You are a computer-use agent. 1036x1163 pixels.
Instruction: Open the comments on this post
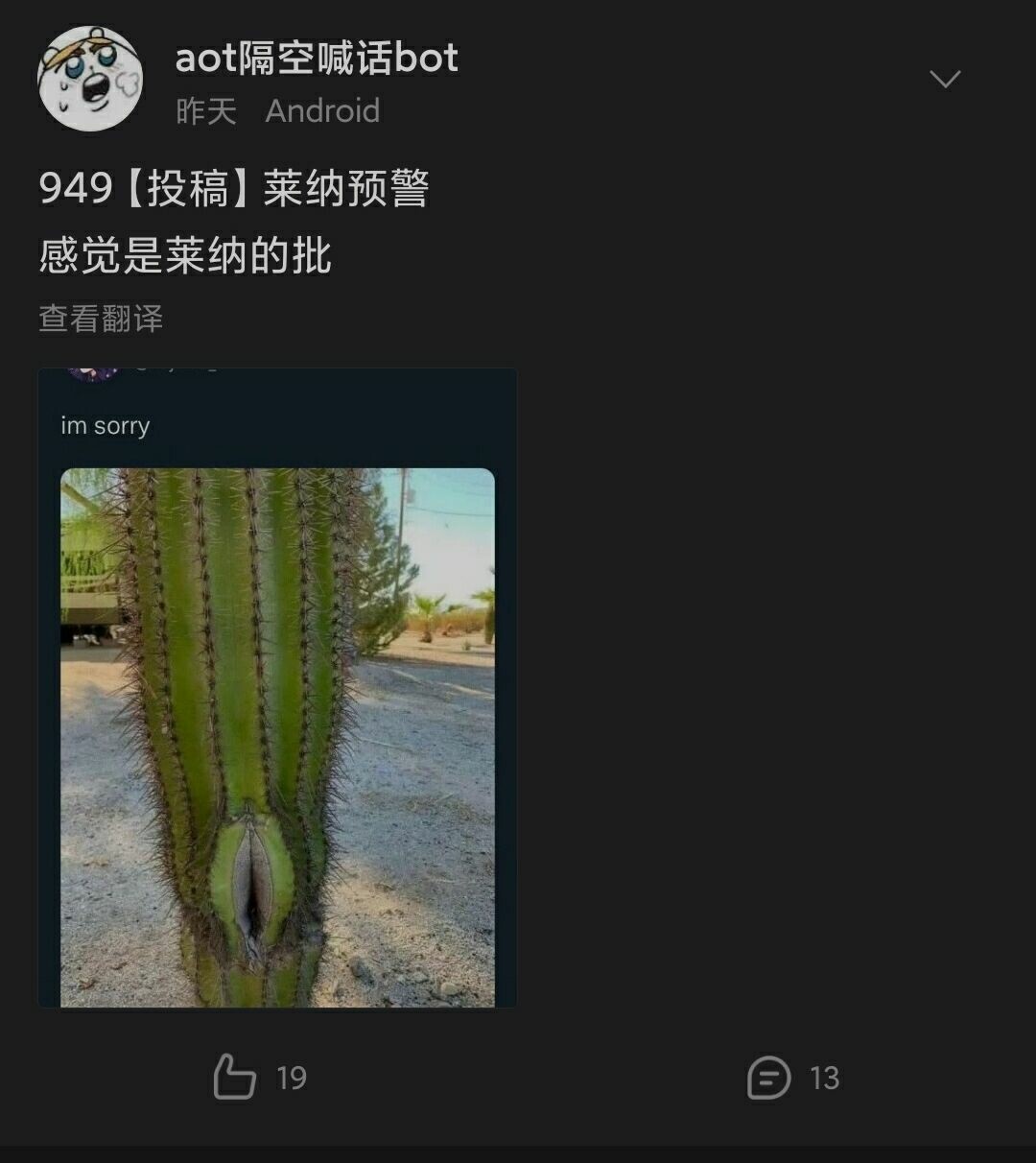(769, 1078)
